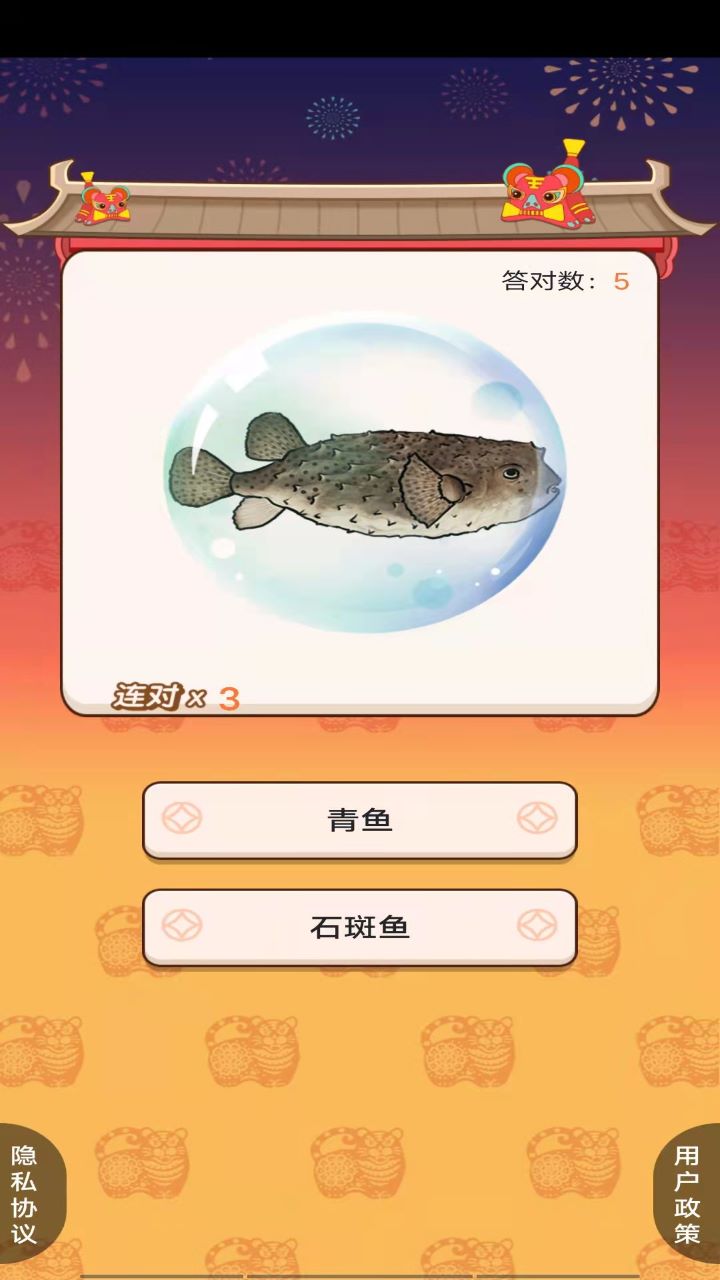Click the pufferfish inside the bubble
This screenshot has height=1280, width=720.
click(380, 480)
